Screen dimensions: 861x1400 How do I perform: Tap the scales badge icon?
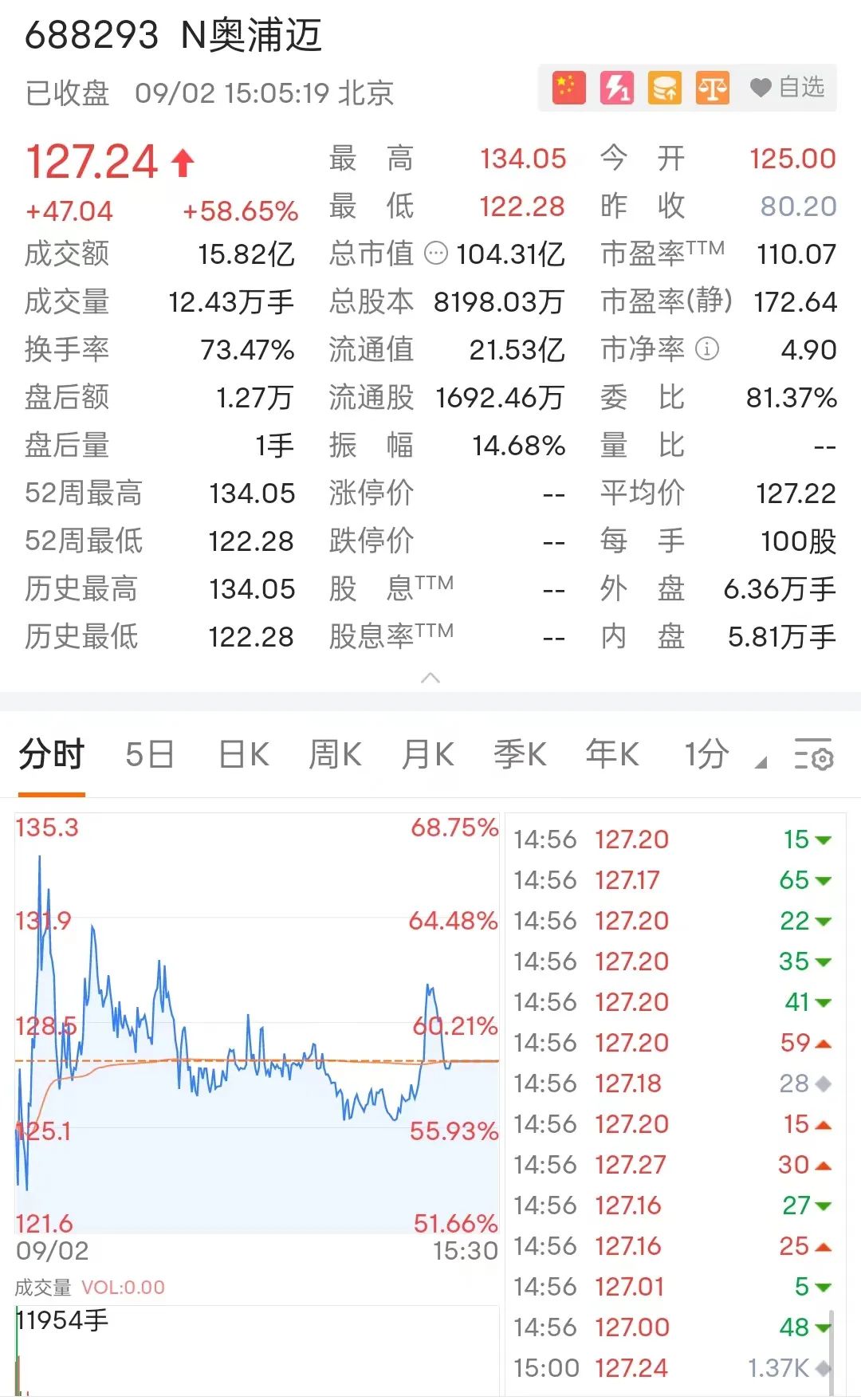click(x=712, y=88)
